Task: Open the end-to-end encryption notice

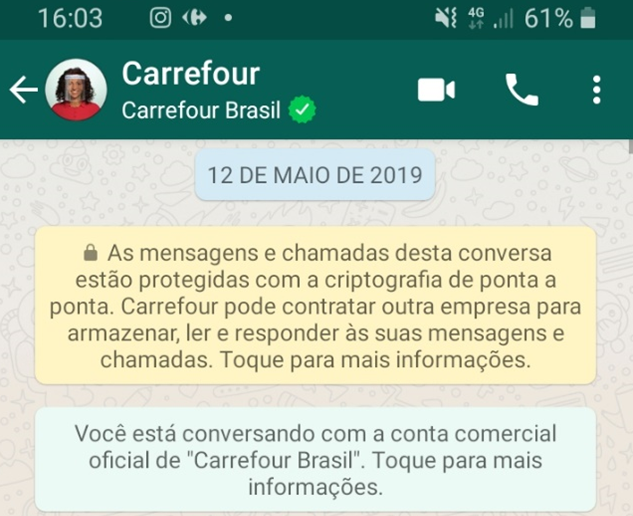Action: click(x=316, y=305)
